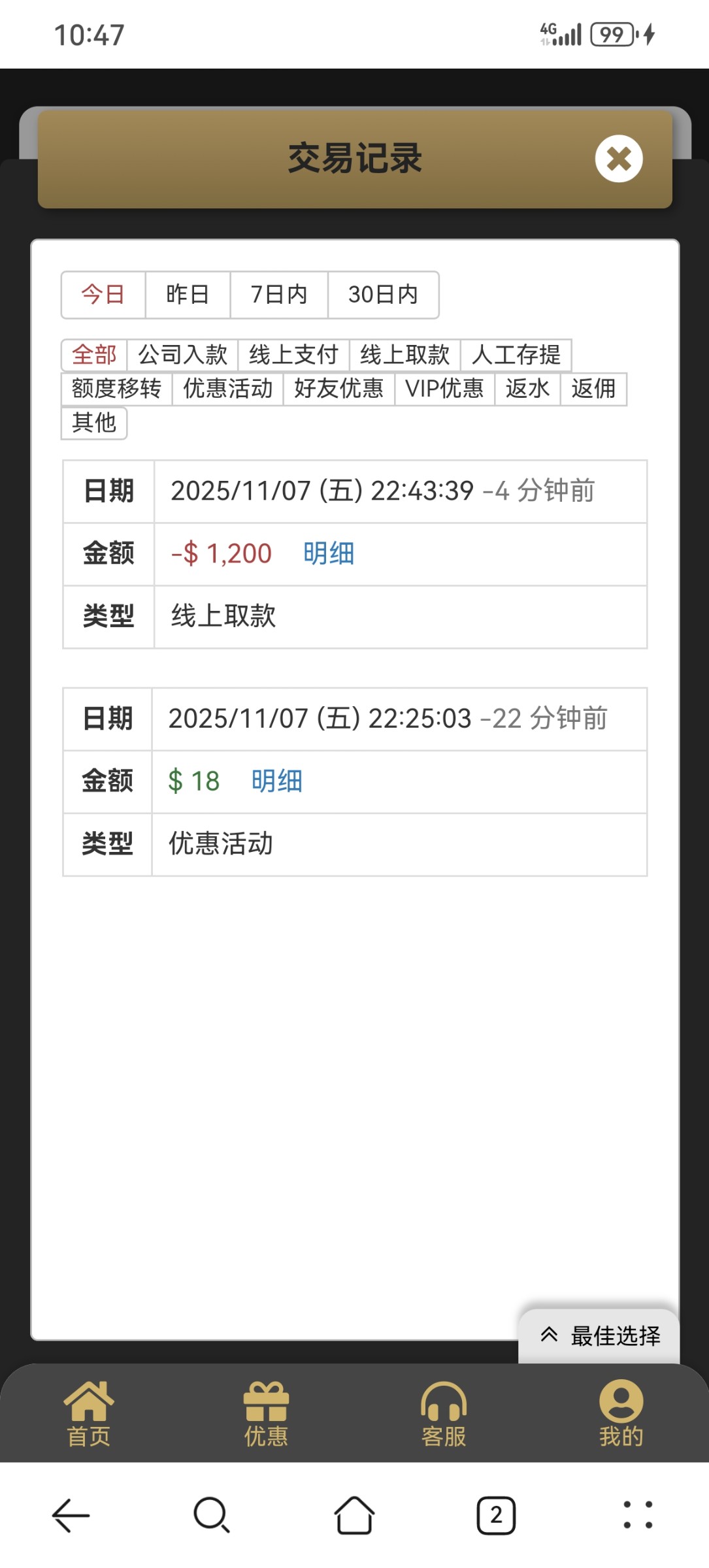
Task: Filter records by 线上支付
Action: [293, 355]
